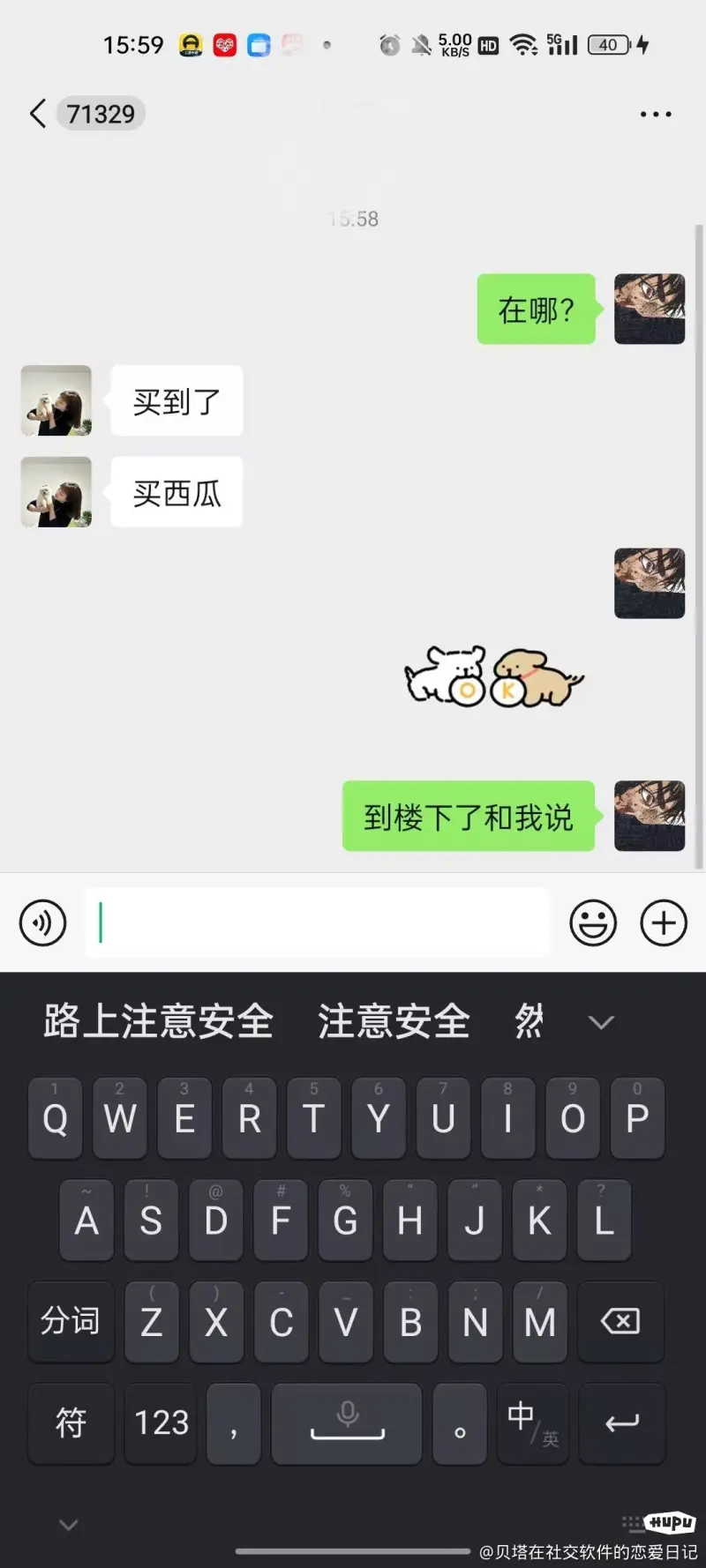This screenshot has height=1568, width=706.
Task: Select suggestion 路上注意安全
Action: click(159, 1021)
